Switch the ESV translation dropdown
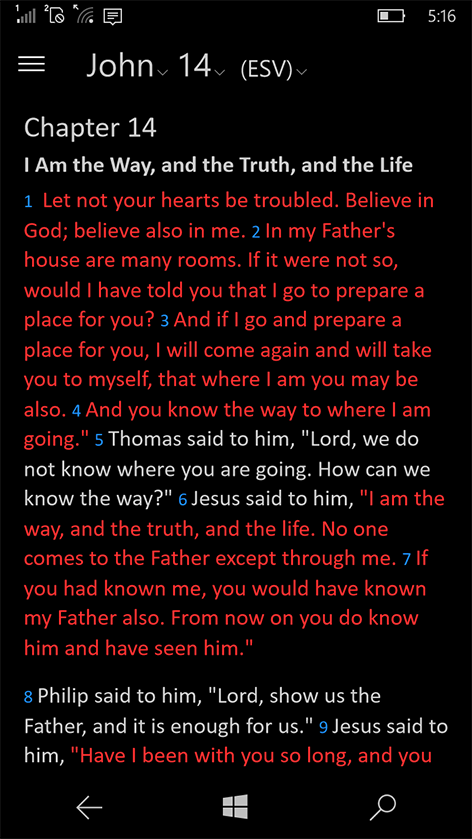This screenshot has height=839, width=472. pyautogui.click(x=273, y=70)
